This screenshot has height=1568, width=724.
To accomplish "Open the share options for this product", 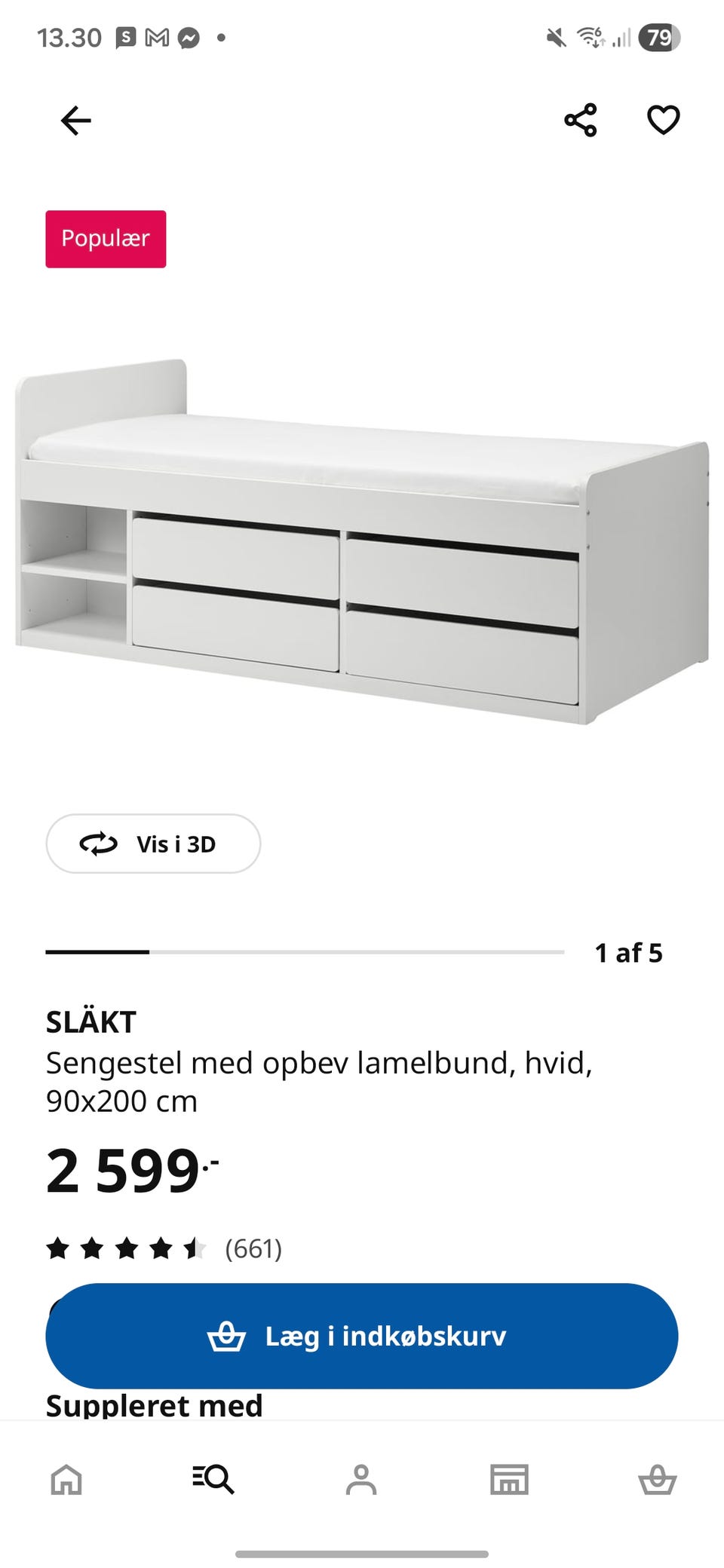I will point(581,121).
